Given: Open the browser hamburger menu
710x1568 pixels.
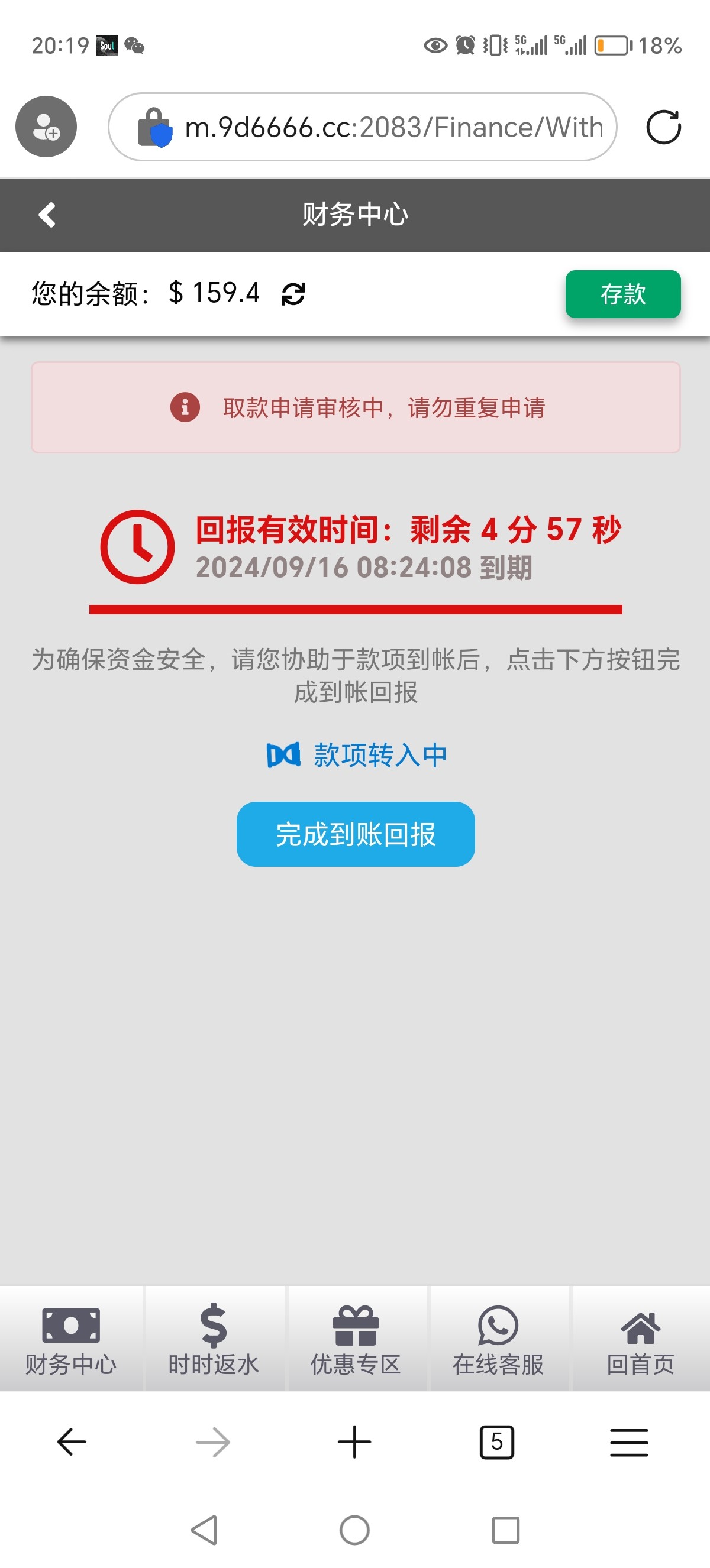Looking at the screenshot, I should [x=629, y=1442].
